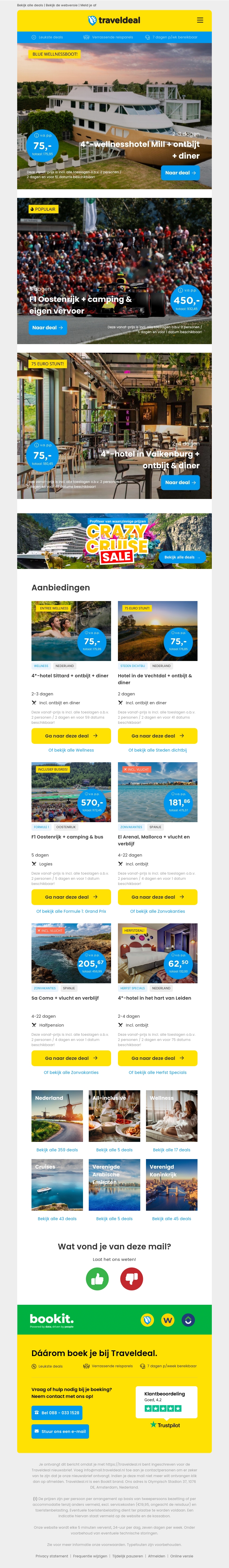Tap the Stuur ons een e-mail button

pos(60,1432)
